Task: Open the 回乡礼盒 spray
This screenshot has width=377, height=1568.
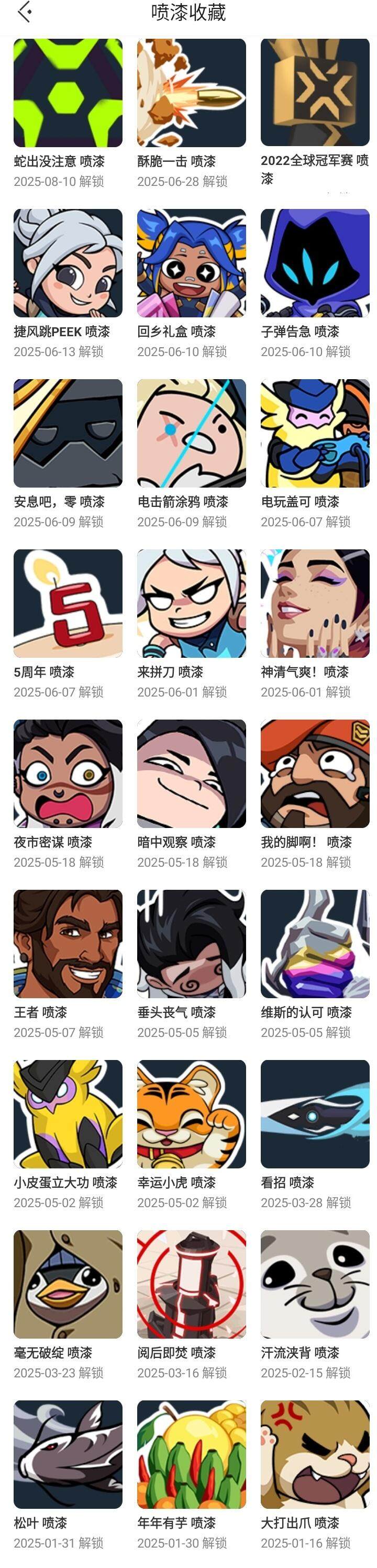Action: point(191,263)
